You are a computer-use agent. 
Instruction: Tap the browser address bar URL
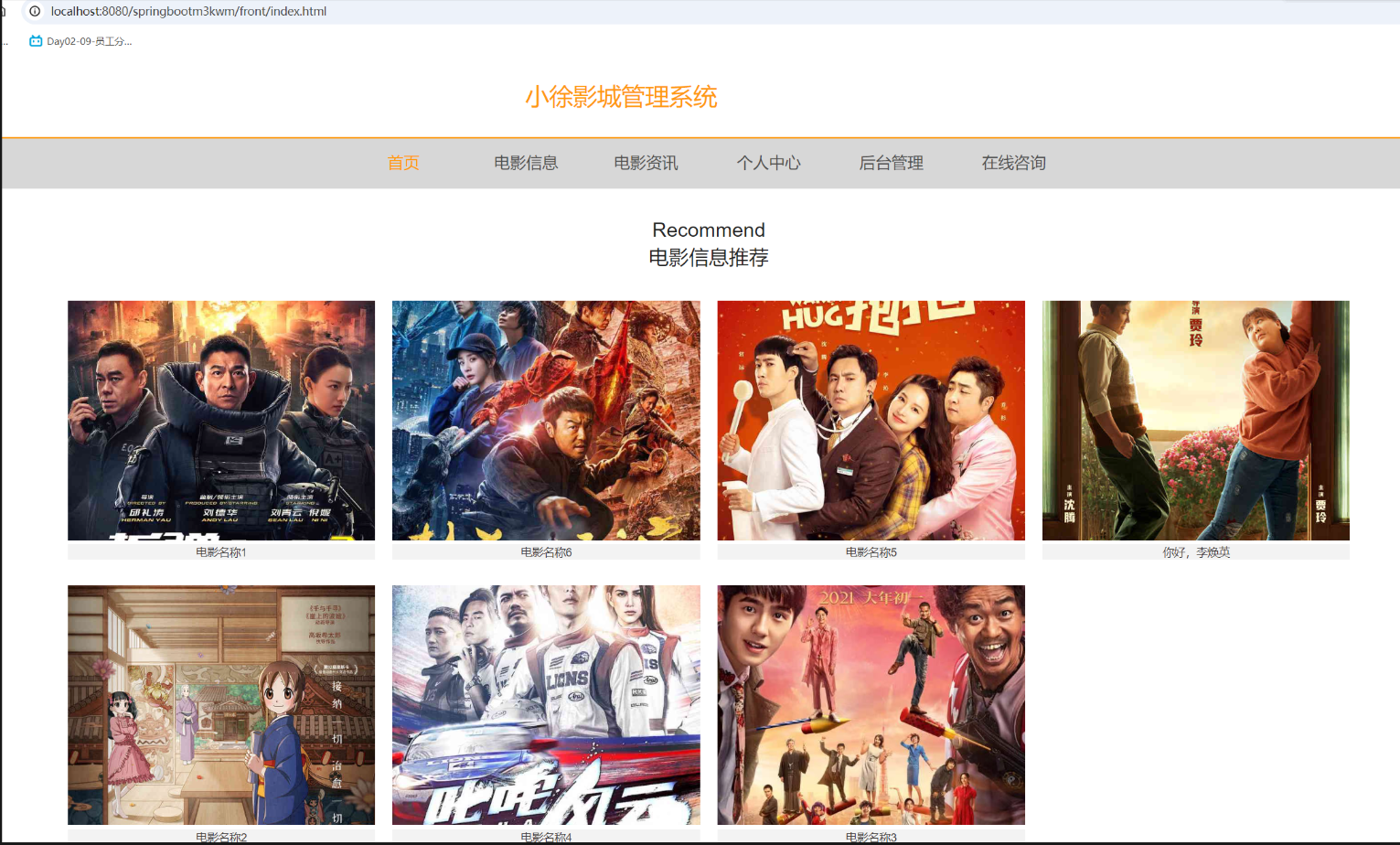188,11
